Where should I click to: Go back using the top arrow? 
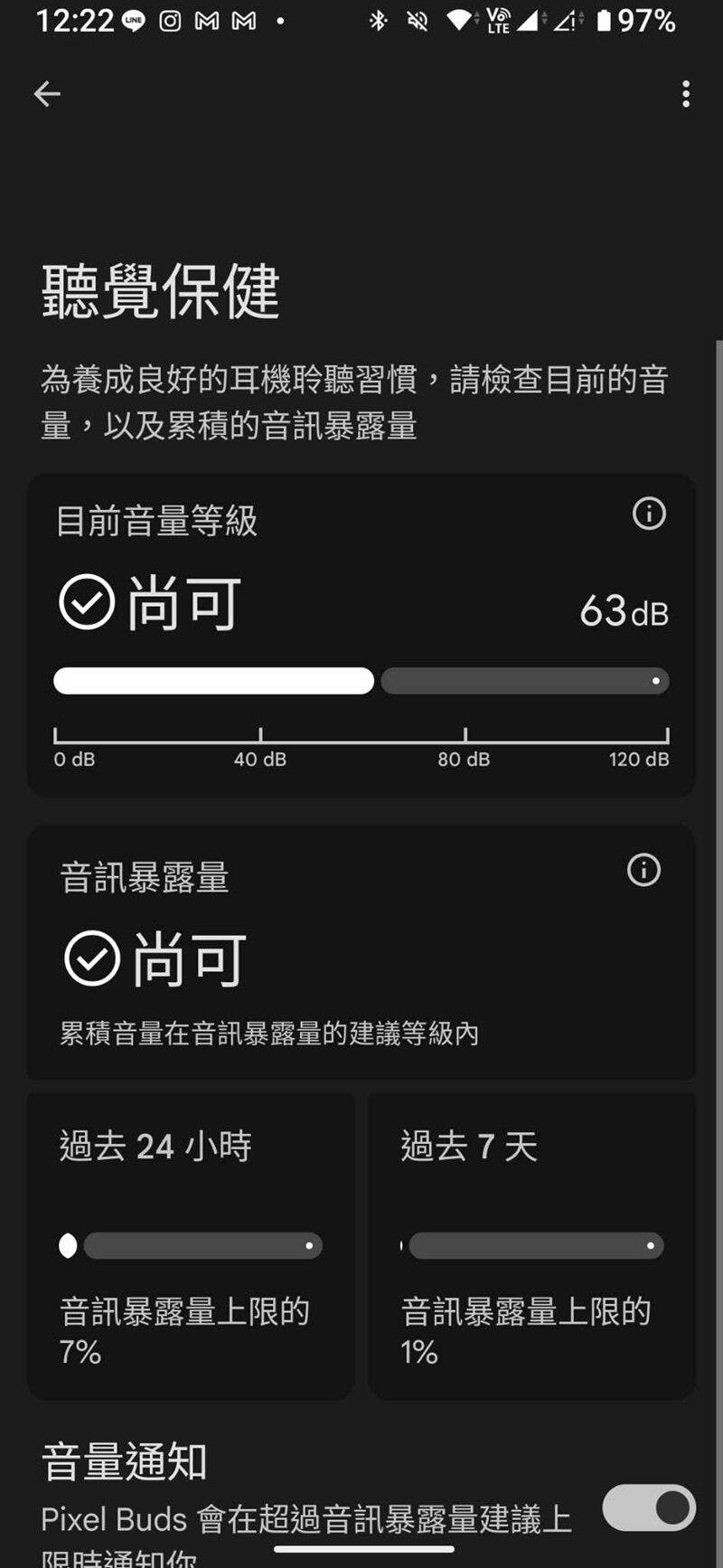pos(47,94)
